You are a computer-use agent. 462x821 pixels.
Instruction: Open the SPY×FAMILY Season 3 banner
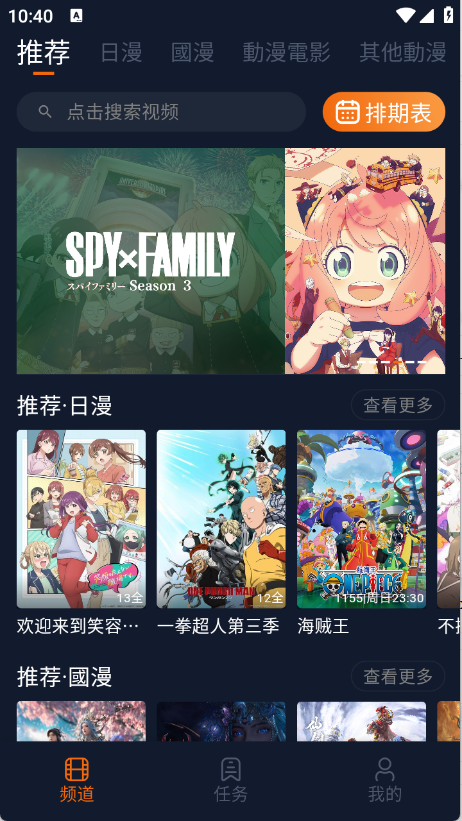(x=231, y=261)
